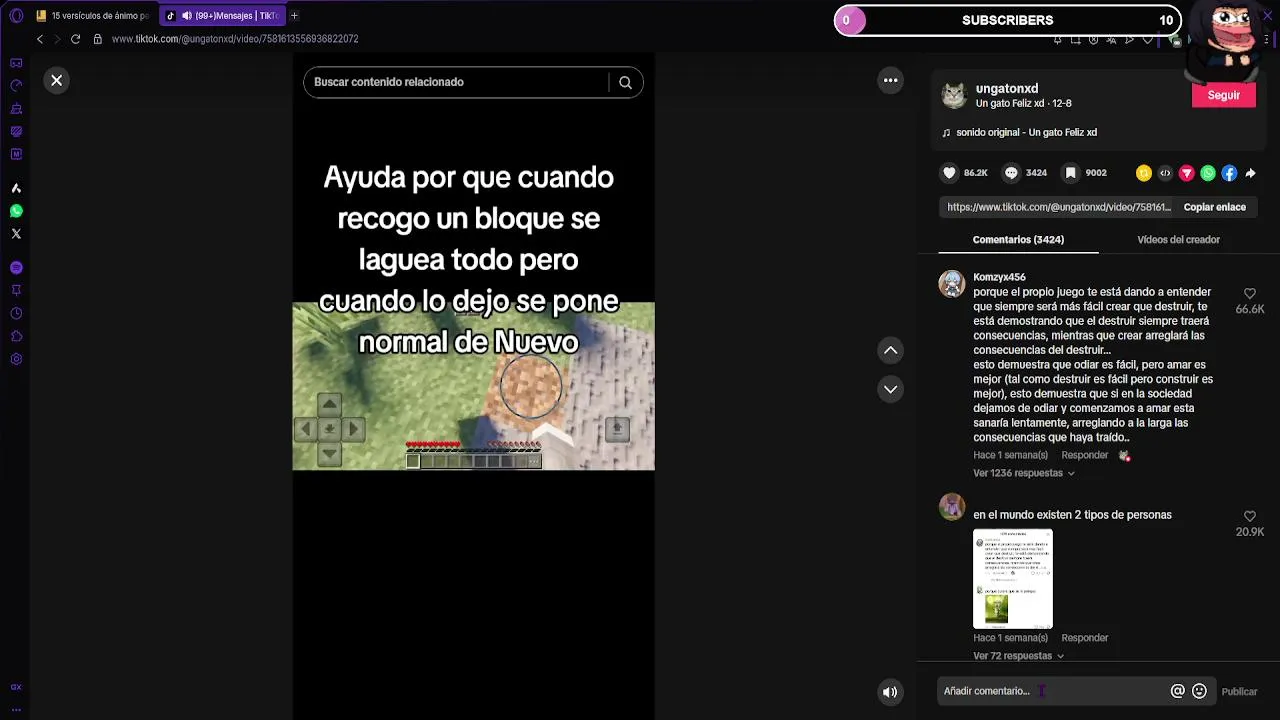Reply to Komzyx456's comment
Screen dimensions: 1280x720
(1084, 455)
